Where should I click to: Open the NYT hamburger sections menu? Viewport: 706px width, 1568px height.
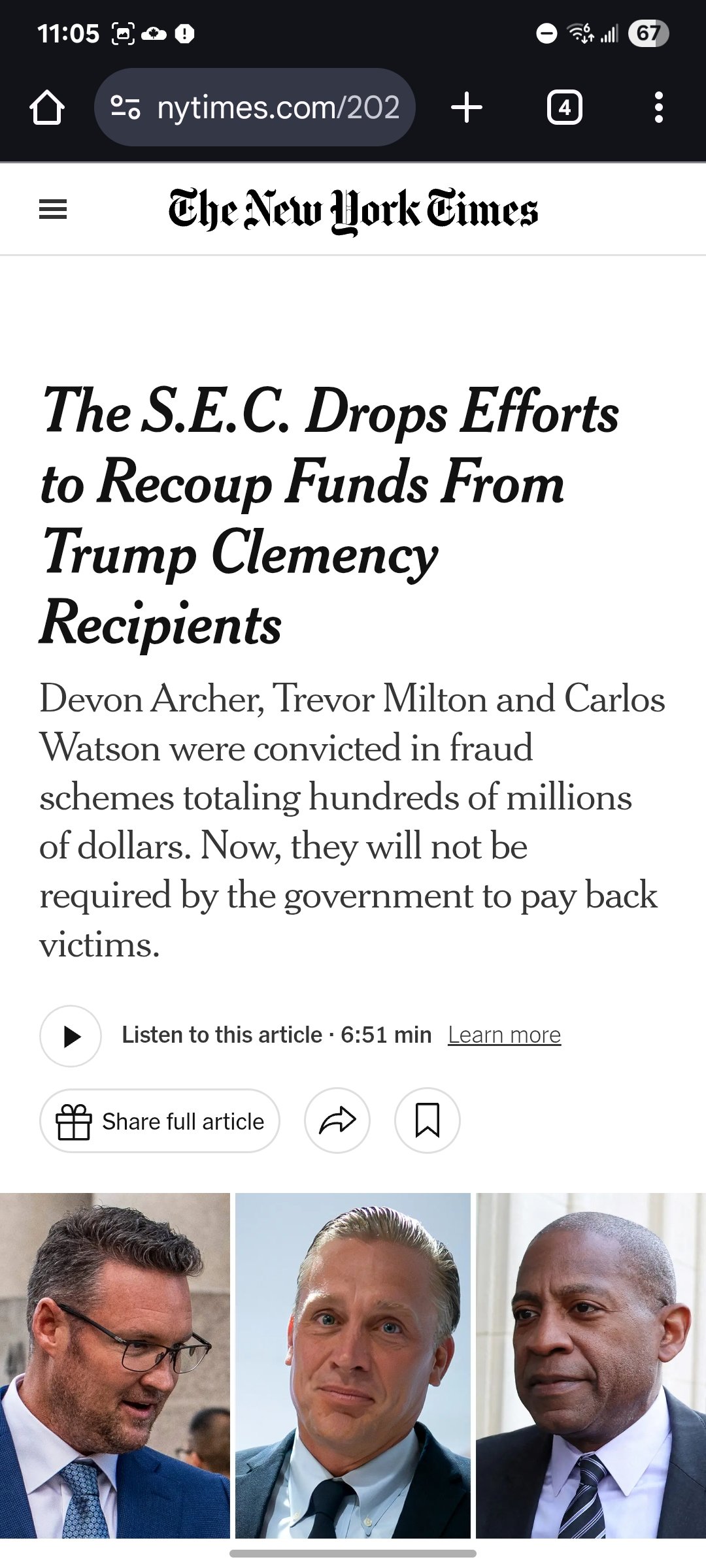[x=53, y=210]
